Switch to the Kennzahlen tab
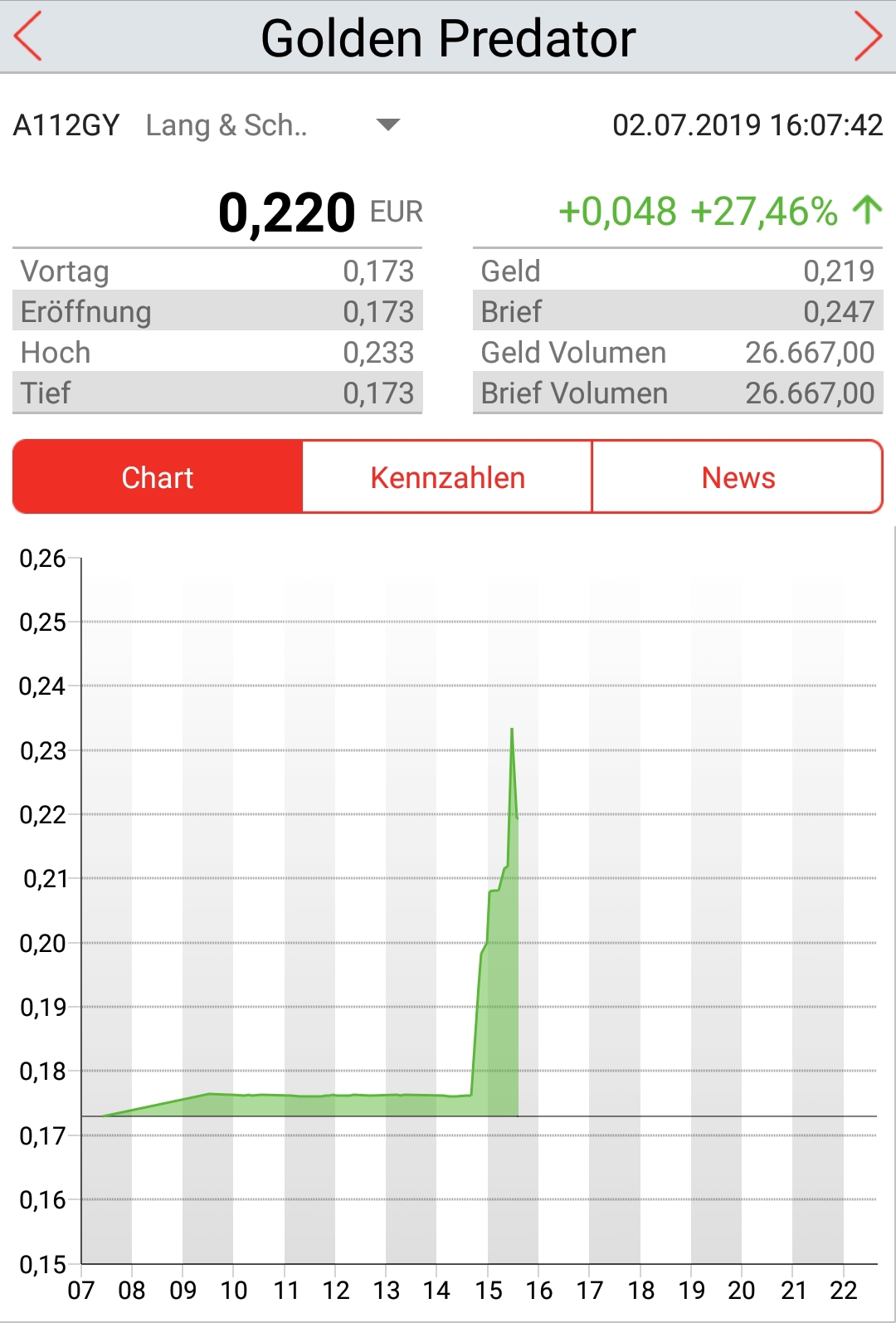 click(x=447, y=477)
